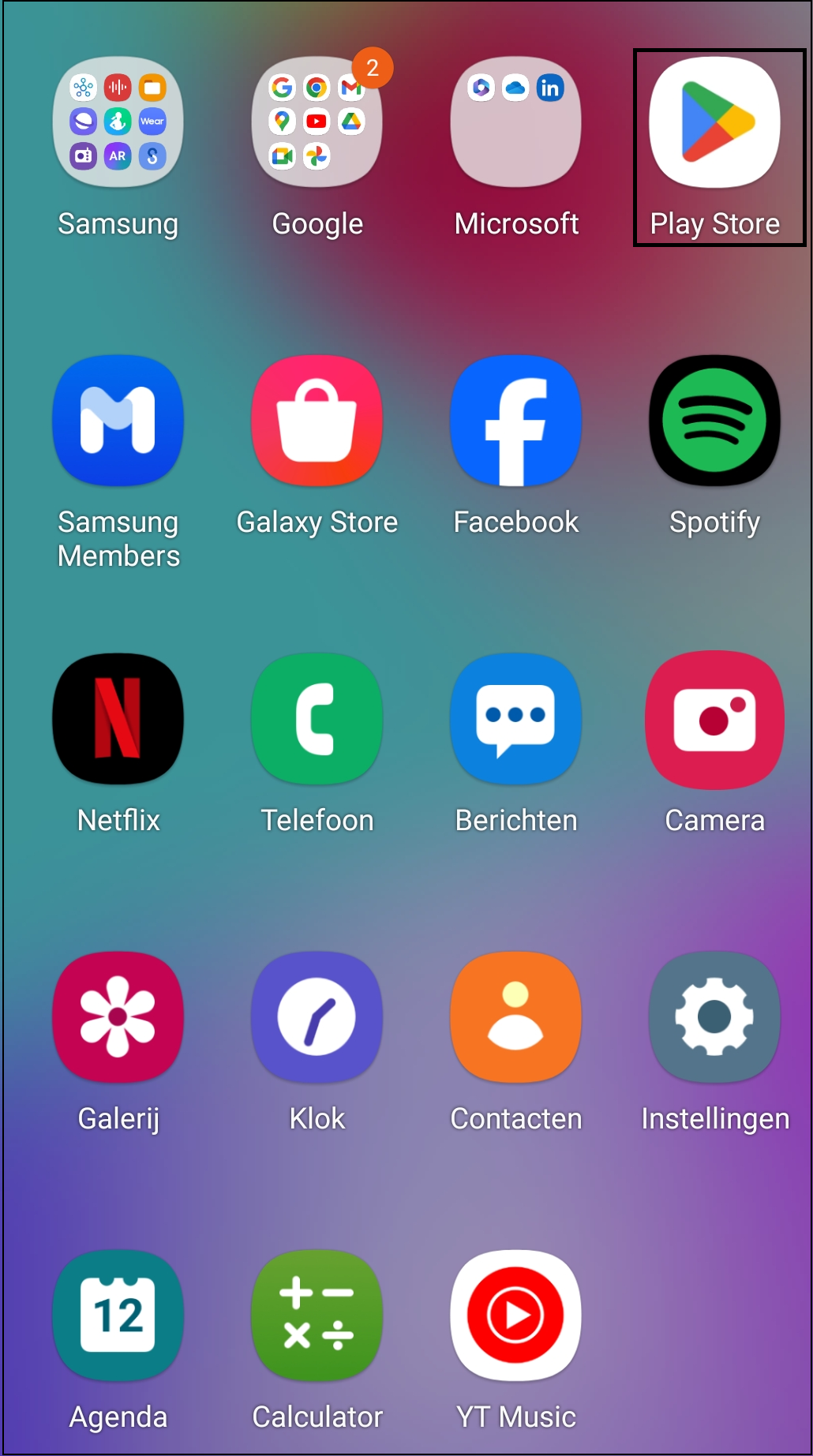The height and width of the screenshot is (1456, 813).
Task: Open the Klok app
Action: coord(317,1017)
